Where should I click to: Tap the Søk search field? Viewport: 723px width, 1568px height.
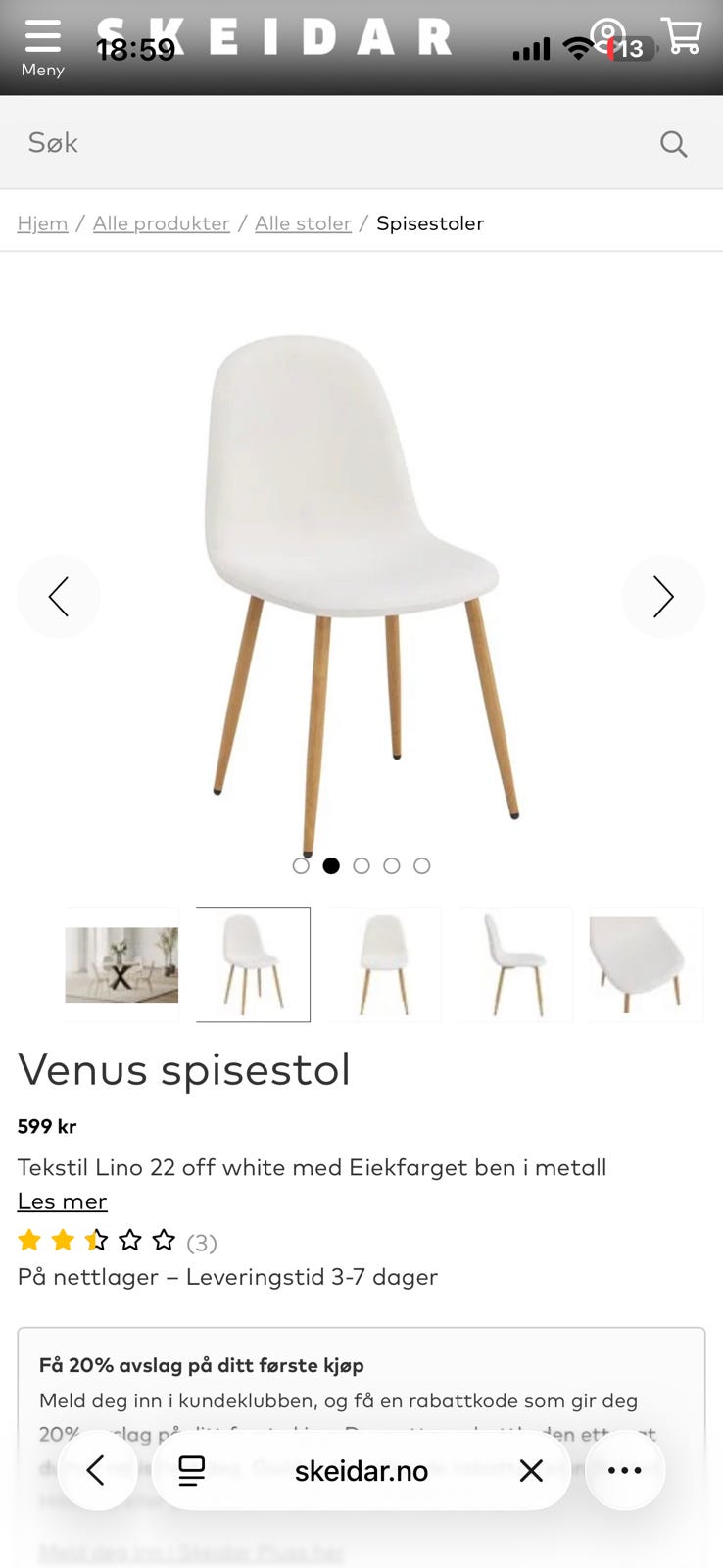coord(333,143)
